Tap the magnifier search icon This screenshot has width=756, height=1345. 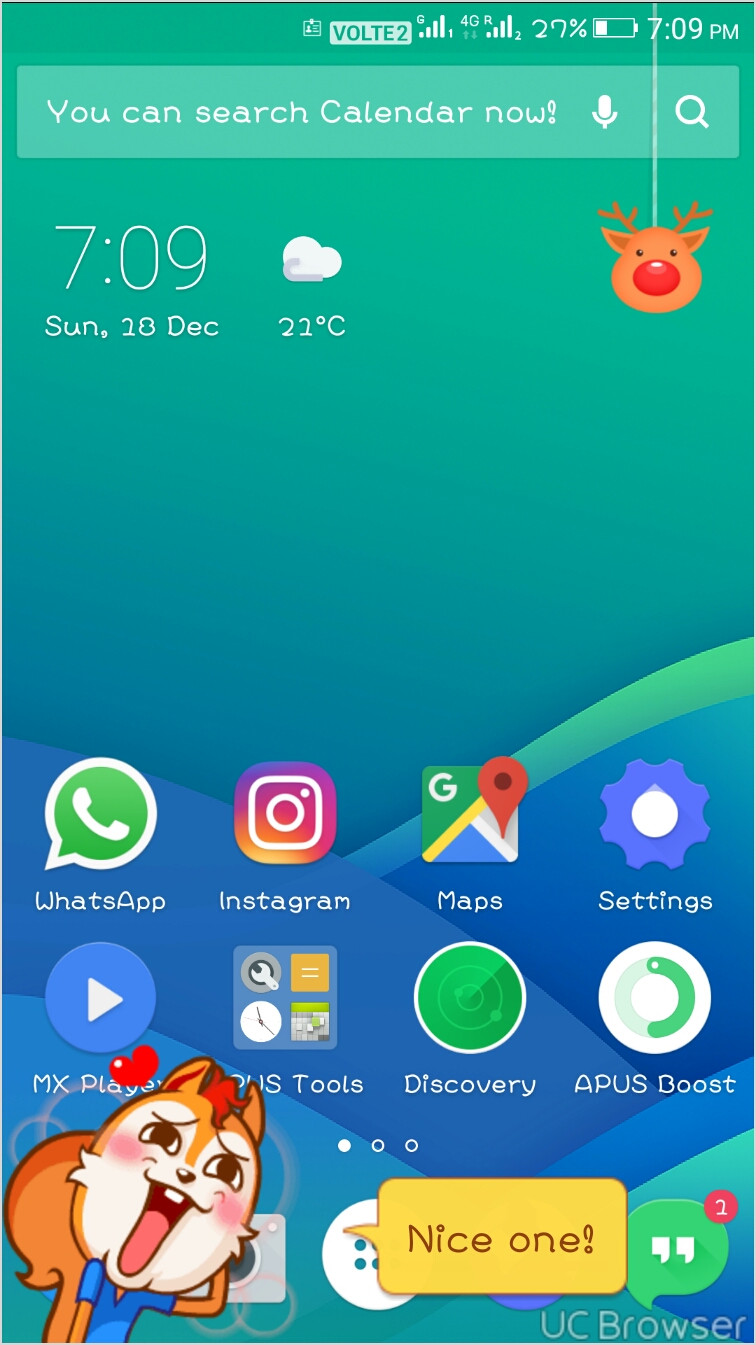pyautogui.click(x=691, y=112)
